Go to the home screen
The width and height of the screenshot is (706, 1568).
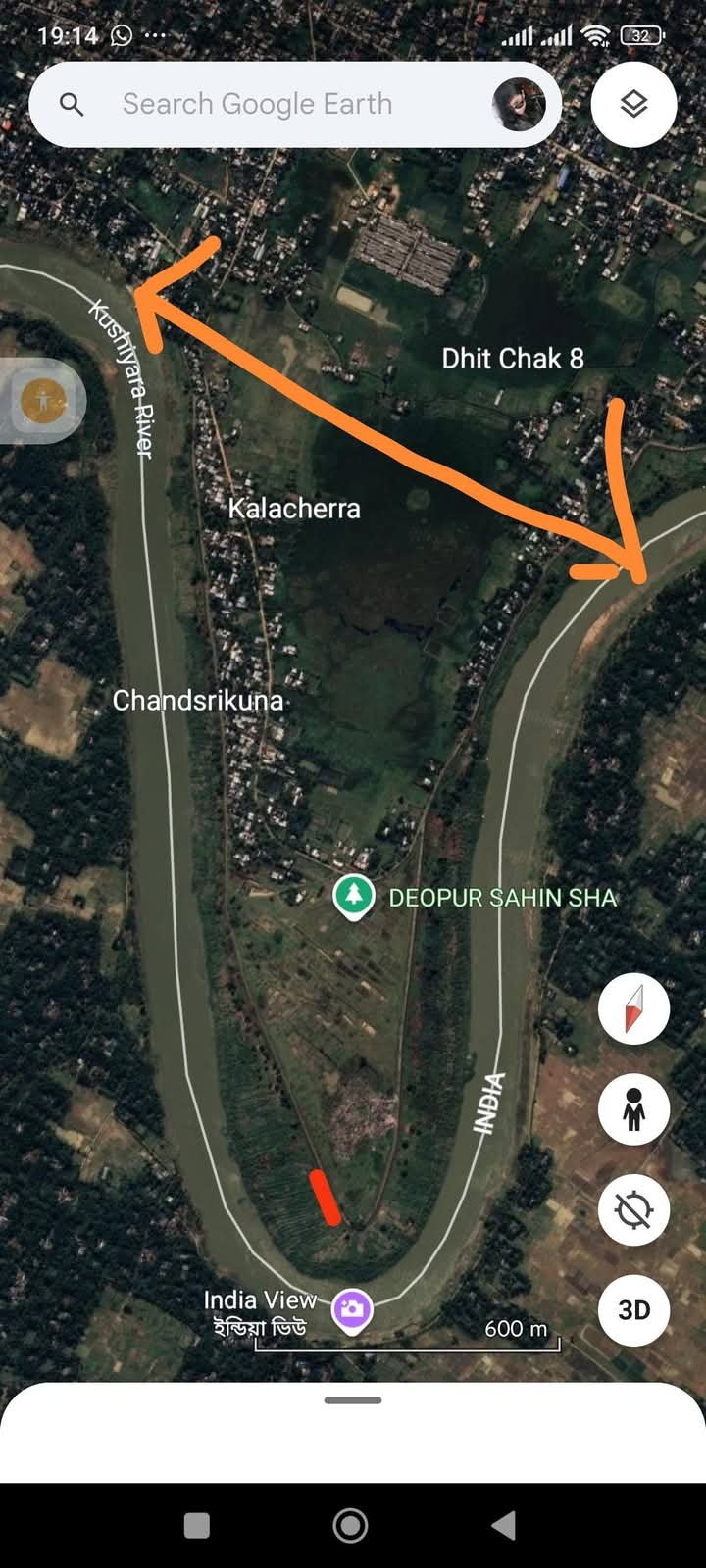pos(351,1525)
